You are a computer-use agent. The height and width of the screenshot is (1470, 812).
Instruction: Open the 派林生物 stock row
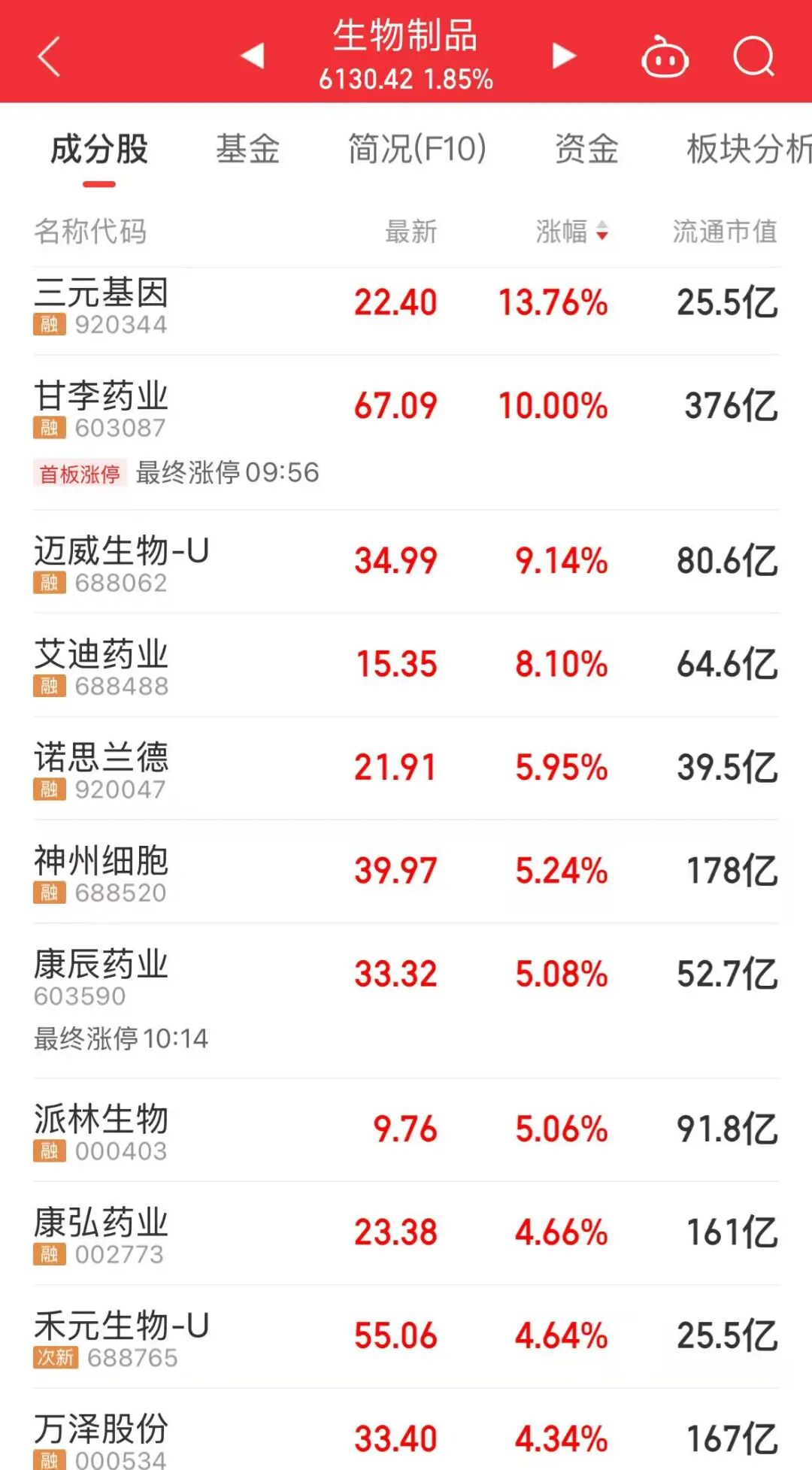pos(406,1130)
